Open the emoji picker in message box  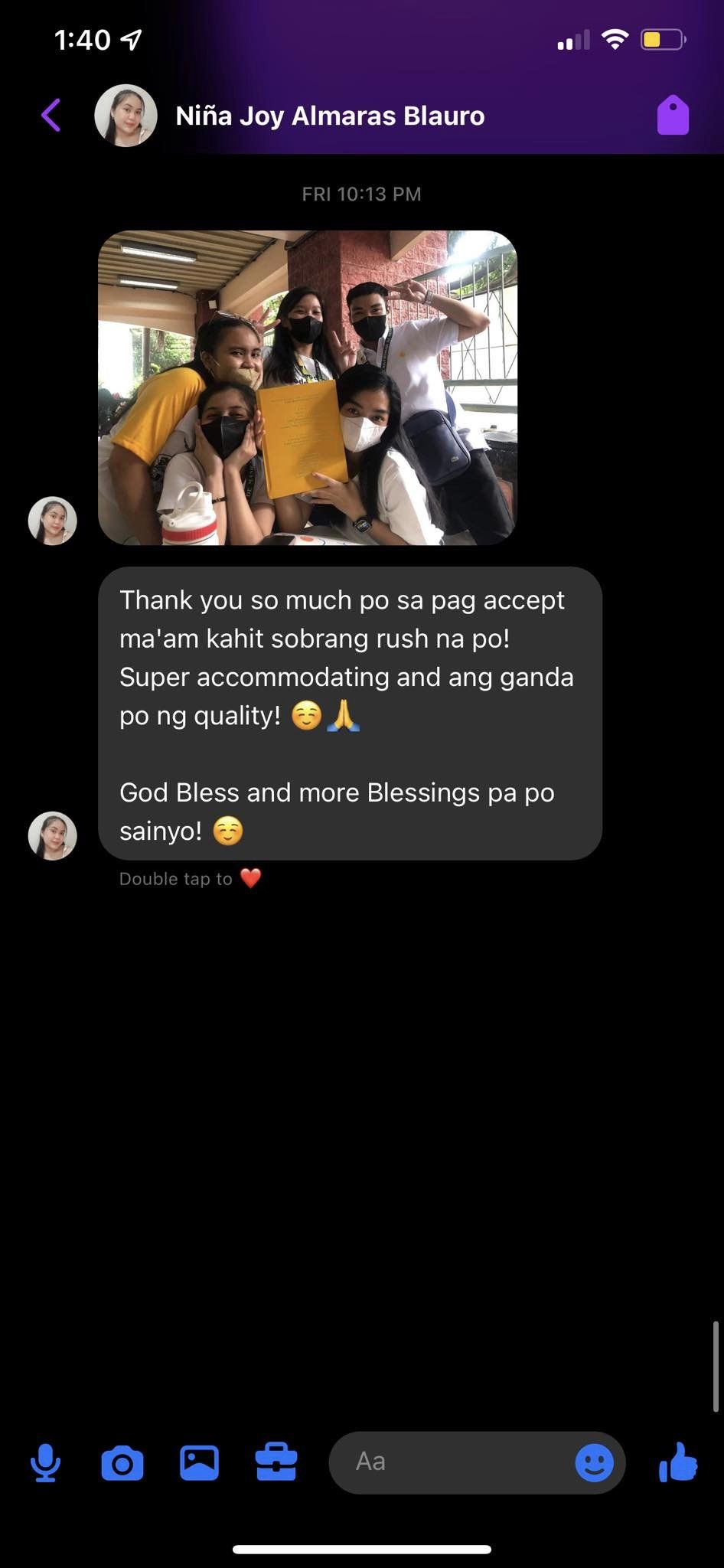pos(594,1463)
